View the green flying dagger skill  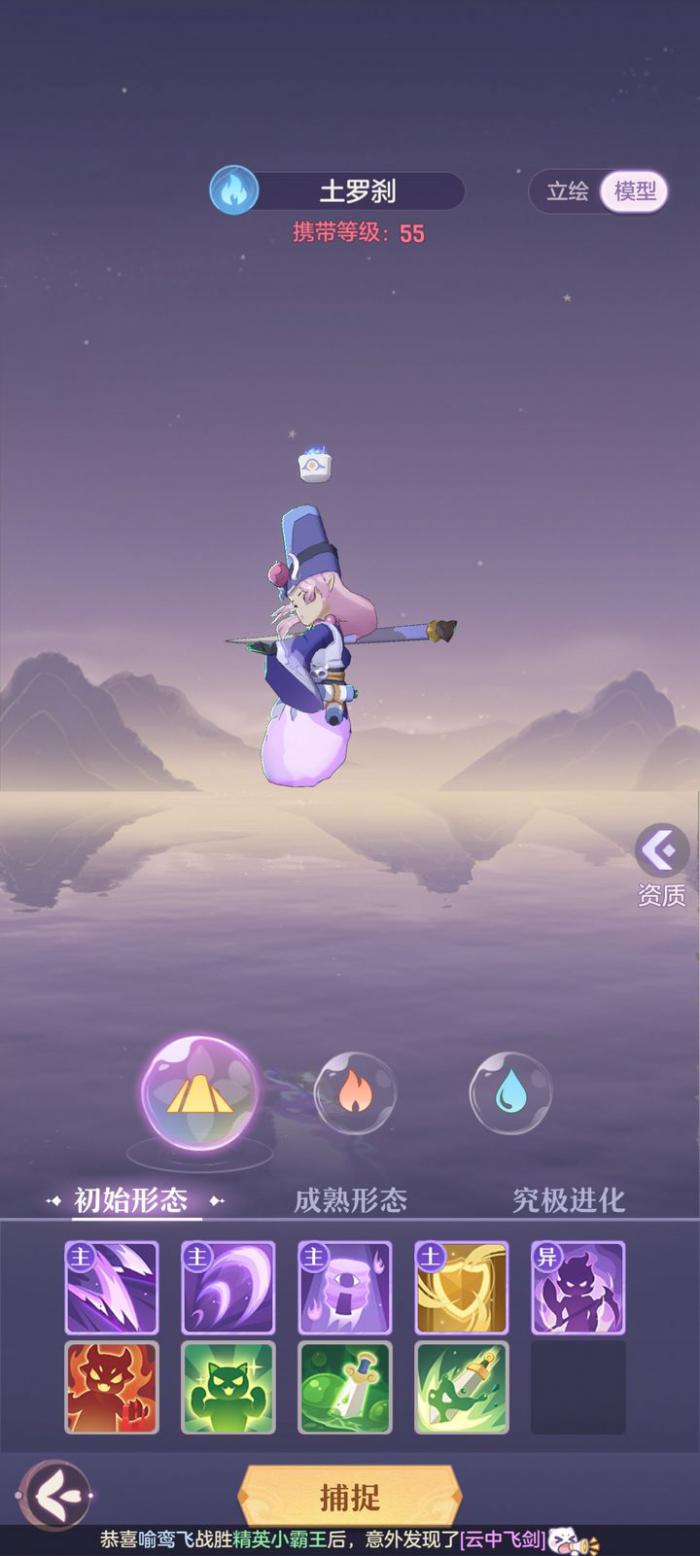[x=461, y=1388]
